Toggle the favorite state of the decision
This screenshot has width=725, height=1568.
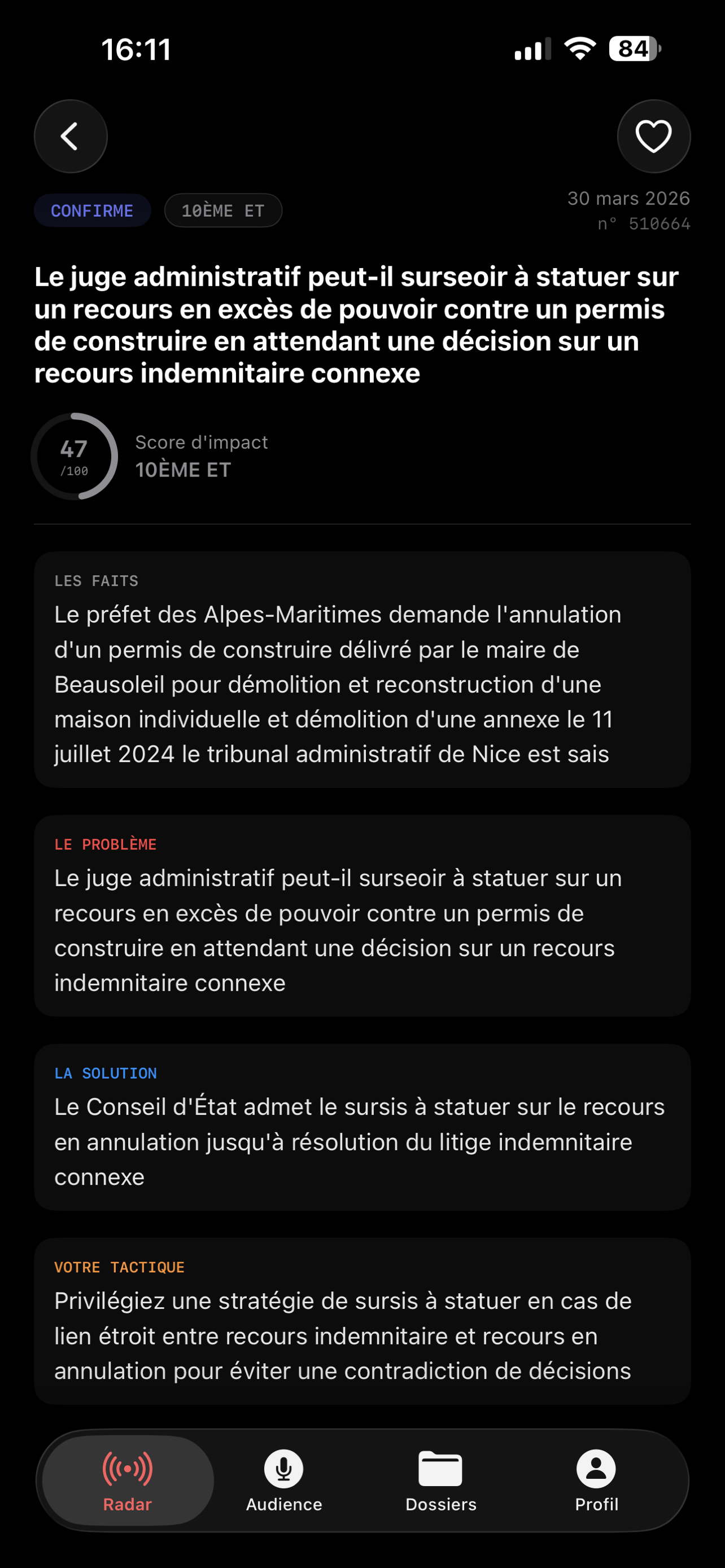coord(654,137)
